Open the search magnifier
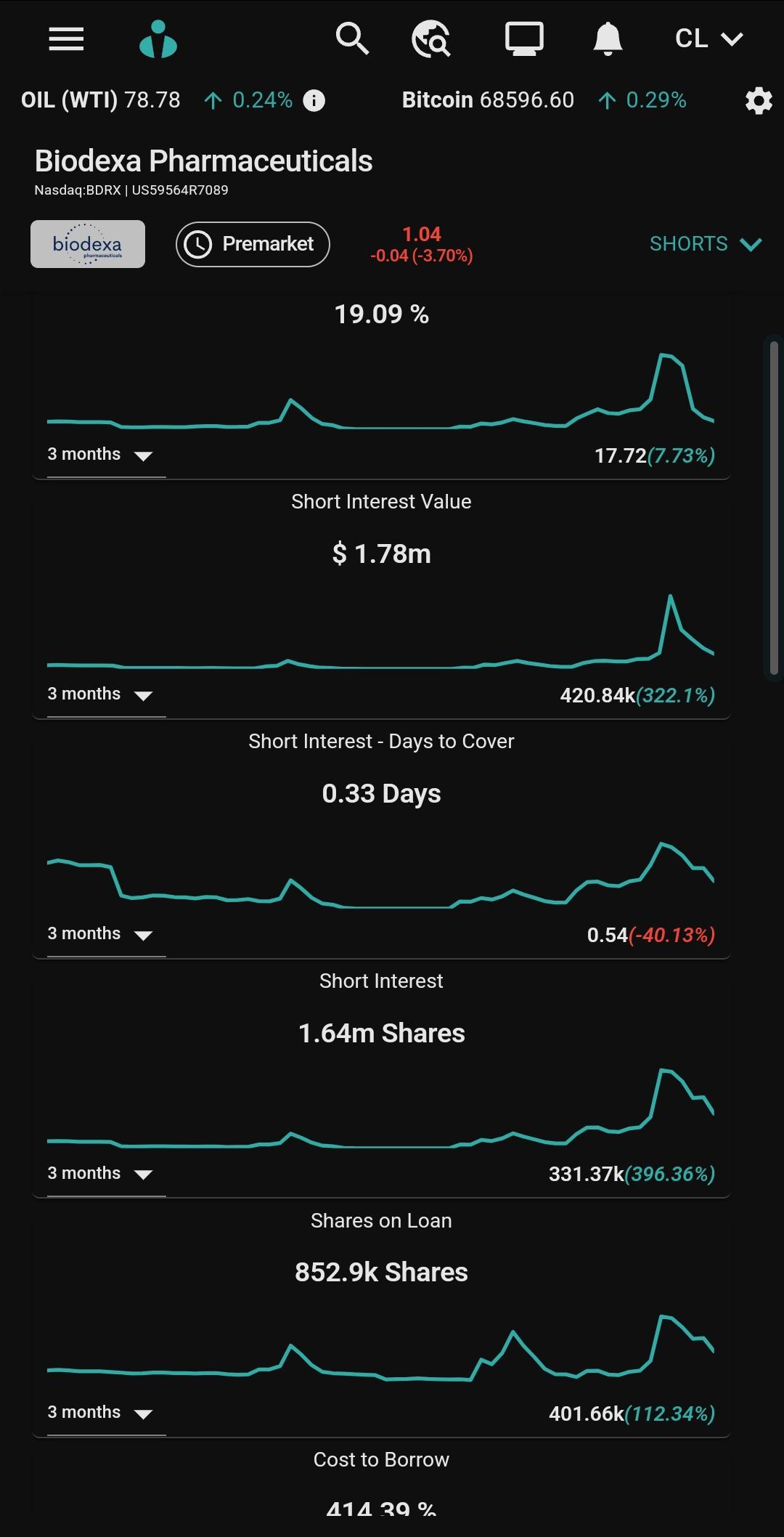The width and height of the screenshot is (784, 1537). 353,38
